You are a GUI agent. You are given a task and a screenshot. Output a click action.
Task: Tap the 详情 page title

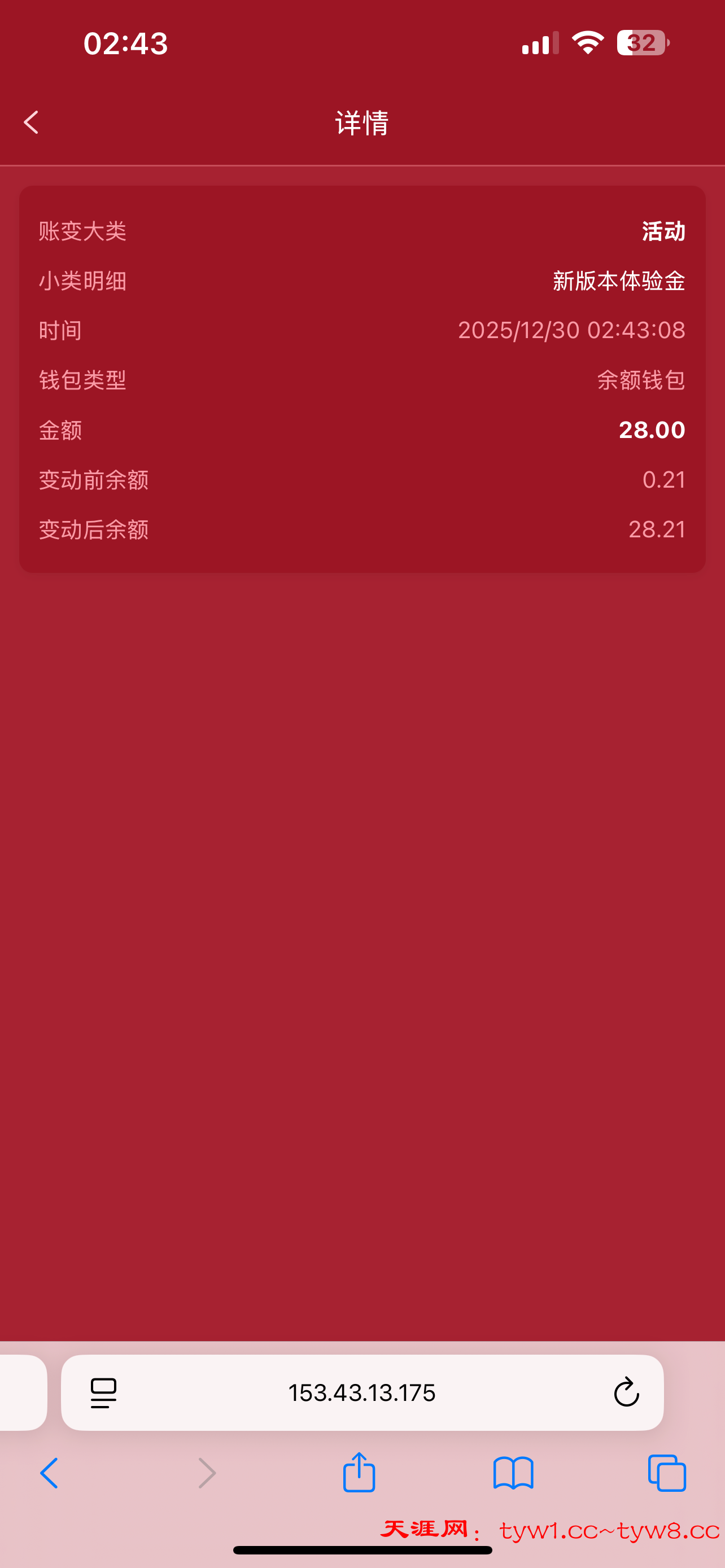(x=361, y=122)
